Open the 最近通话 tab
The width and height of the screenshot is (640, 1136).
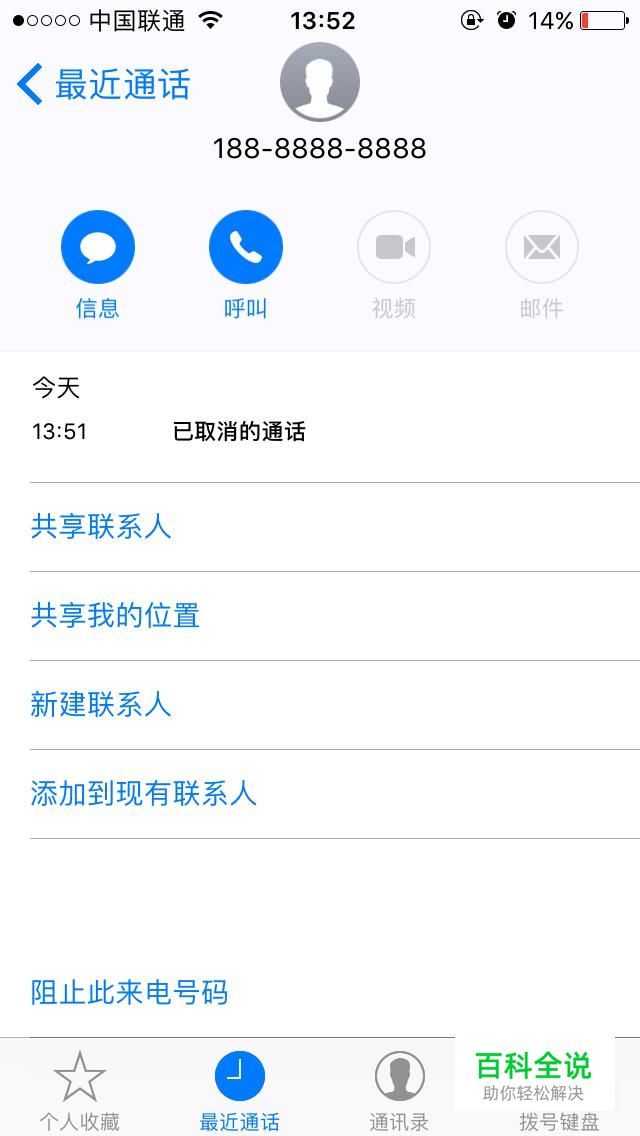coord(239,1090)
